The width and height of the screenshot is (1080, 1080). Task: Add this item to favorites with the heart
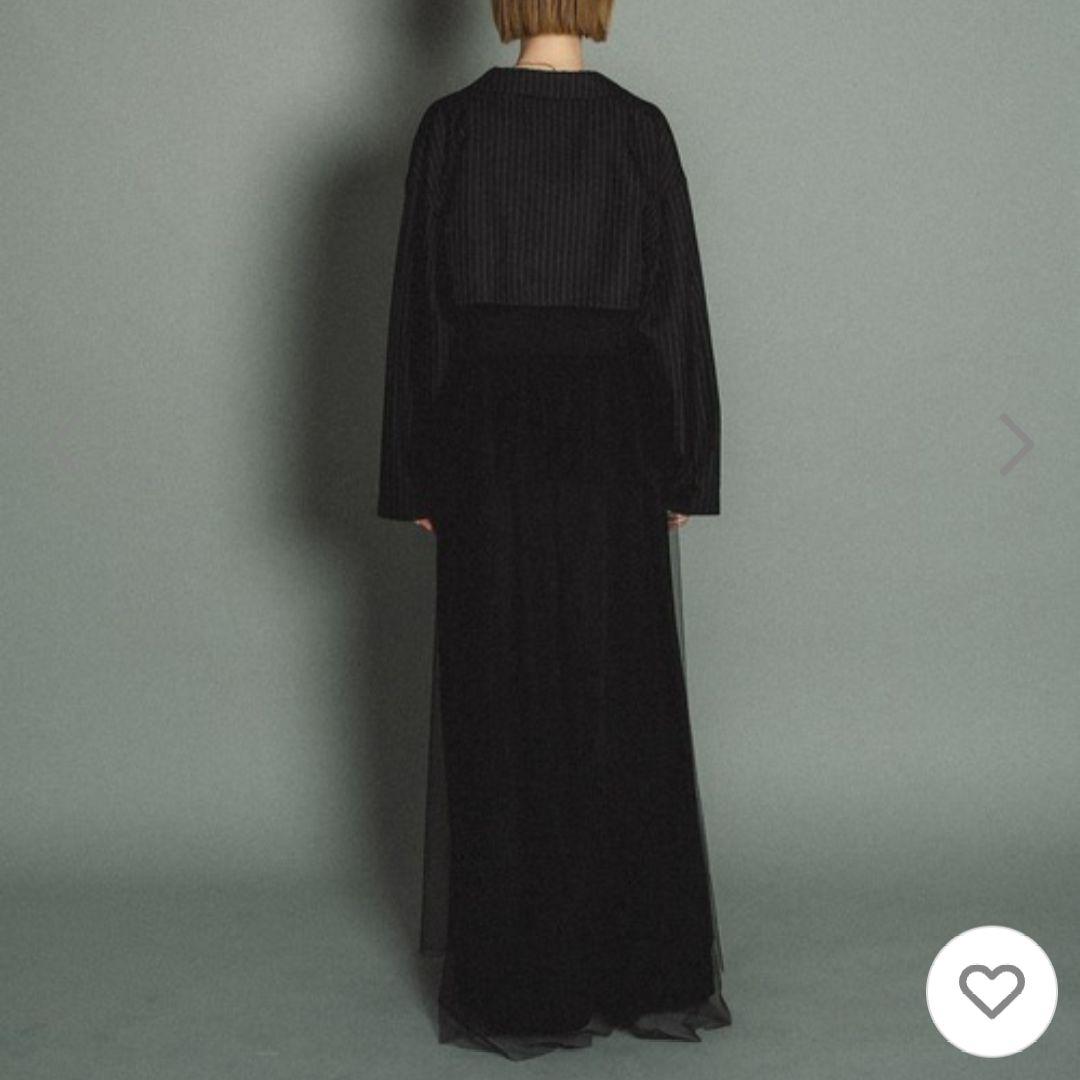click(991, 991)
